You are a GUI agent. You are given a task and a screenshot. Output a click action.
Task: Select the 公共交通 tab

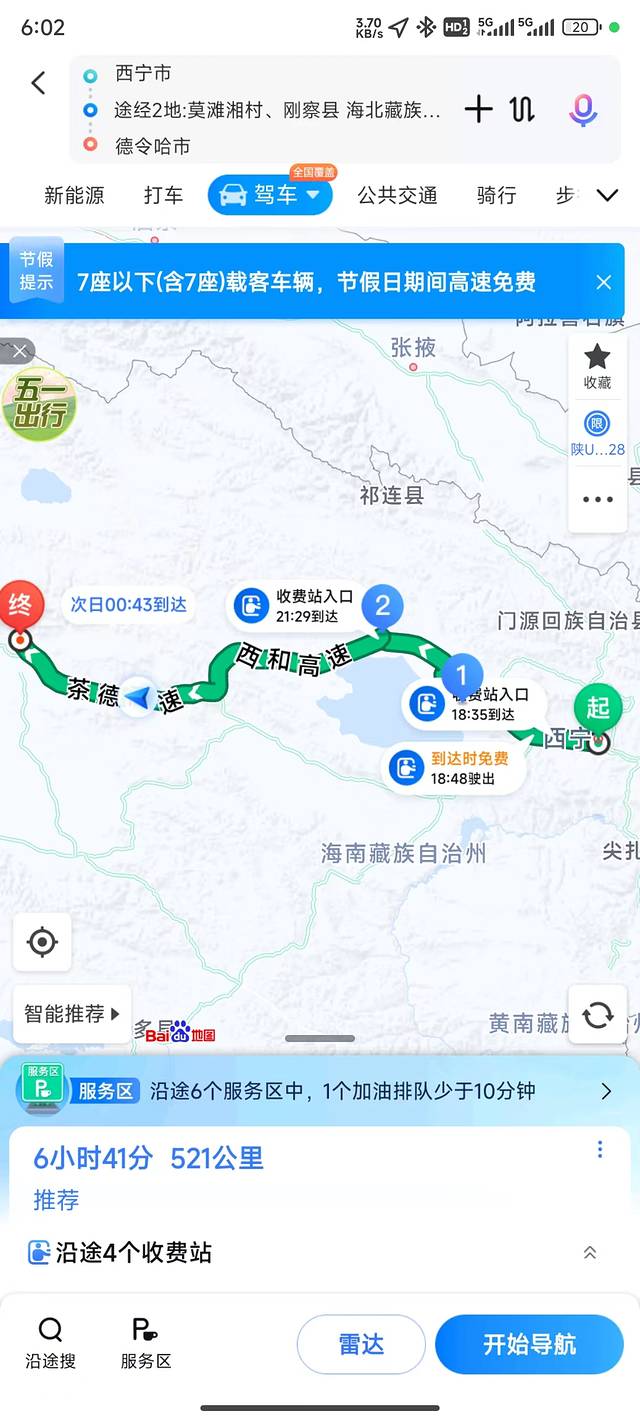pos(397,195)
